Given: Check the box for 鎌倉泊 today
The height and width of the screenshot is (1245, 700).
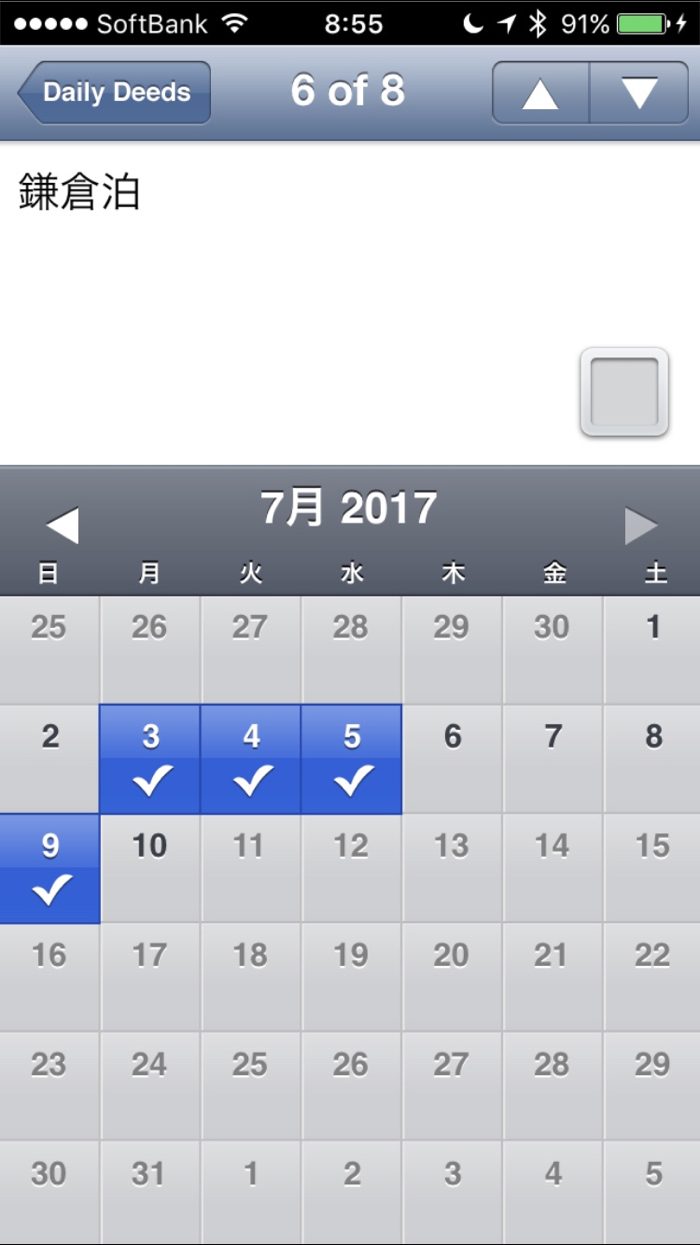Looking at the screenshot, I should click(624, 392).
